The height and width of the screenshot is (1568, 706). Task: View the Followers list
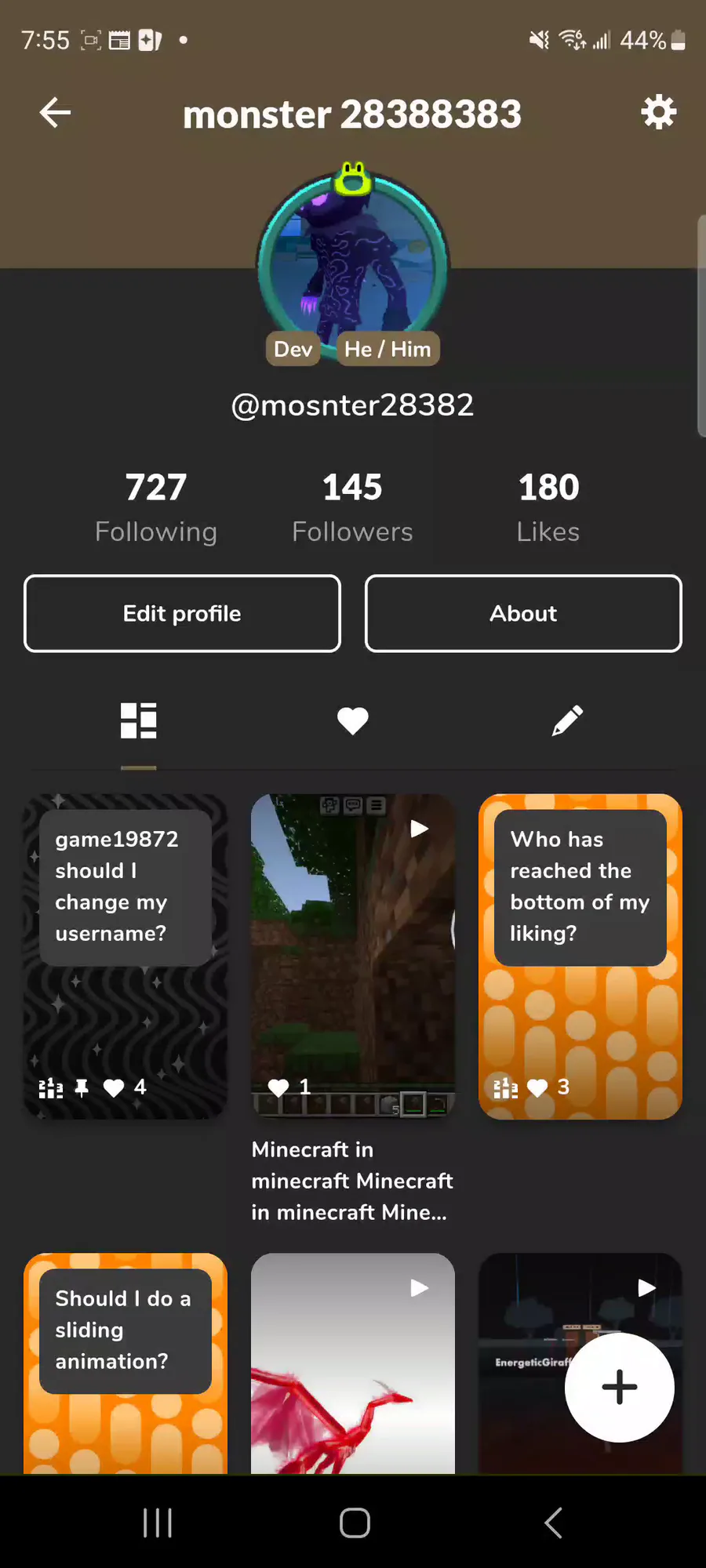[352, 507]
